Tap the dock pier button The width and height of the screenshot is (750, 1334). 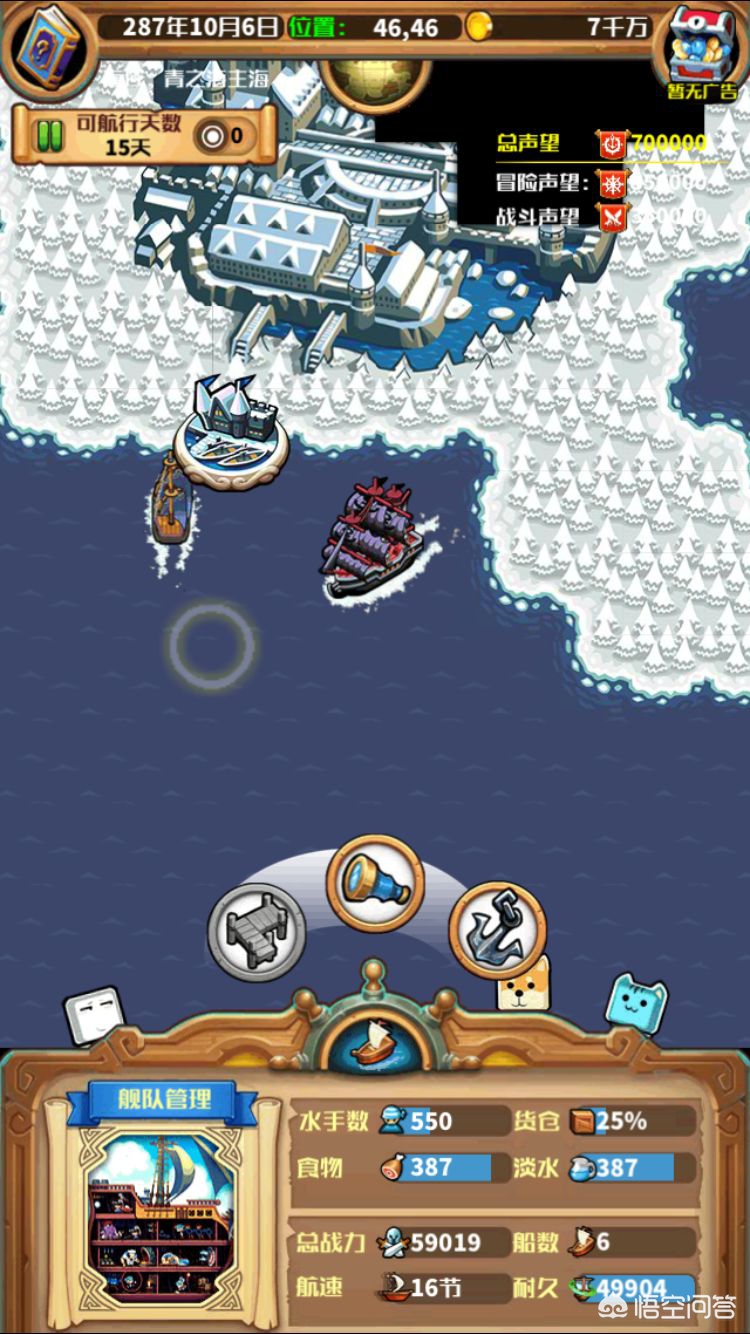coord(256,931)
